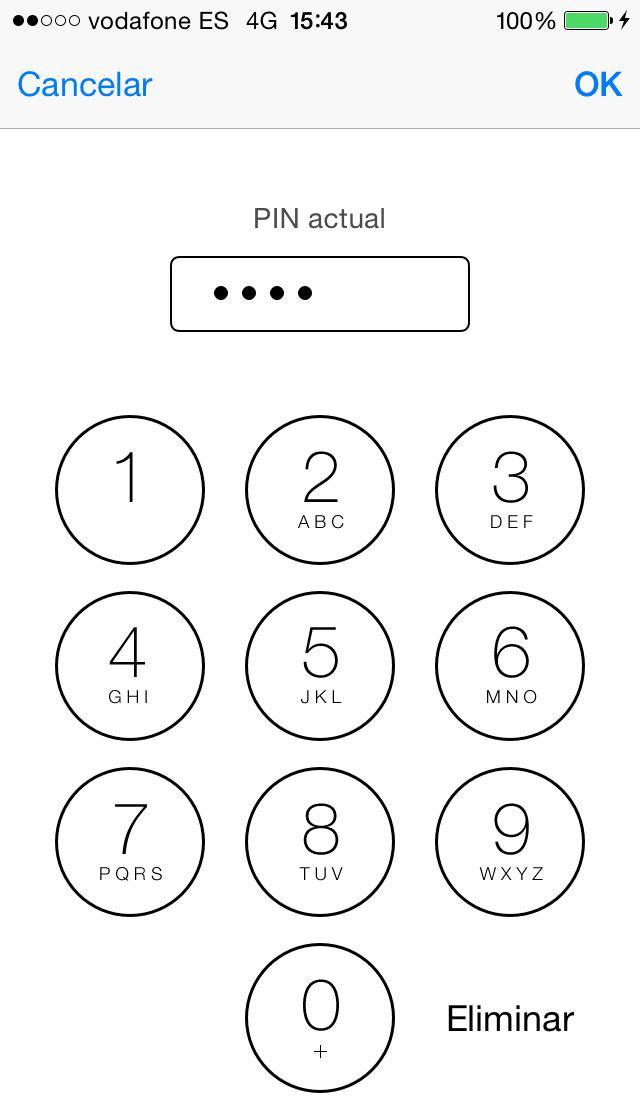Enter digit 2 (ABC) on the keypad
This screenshot has width=640, height=1106.
click(320, 490)
